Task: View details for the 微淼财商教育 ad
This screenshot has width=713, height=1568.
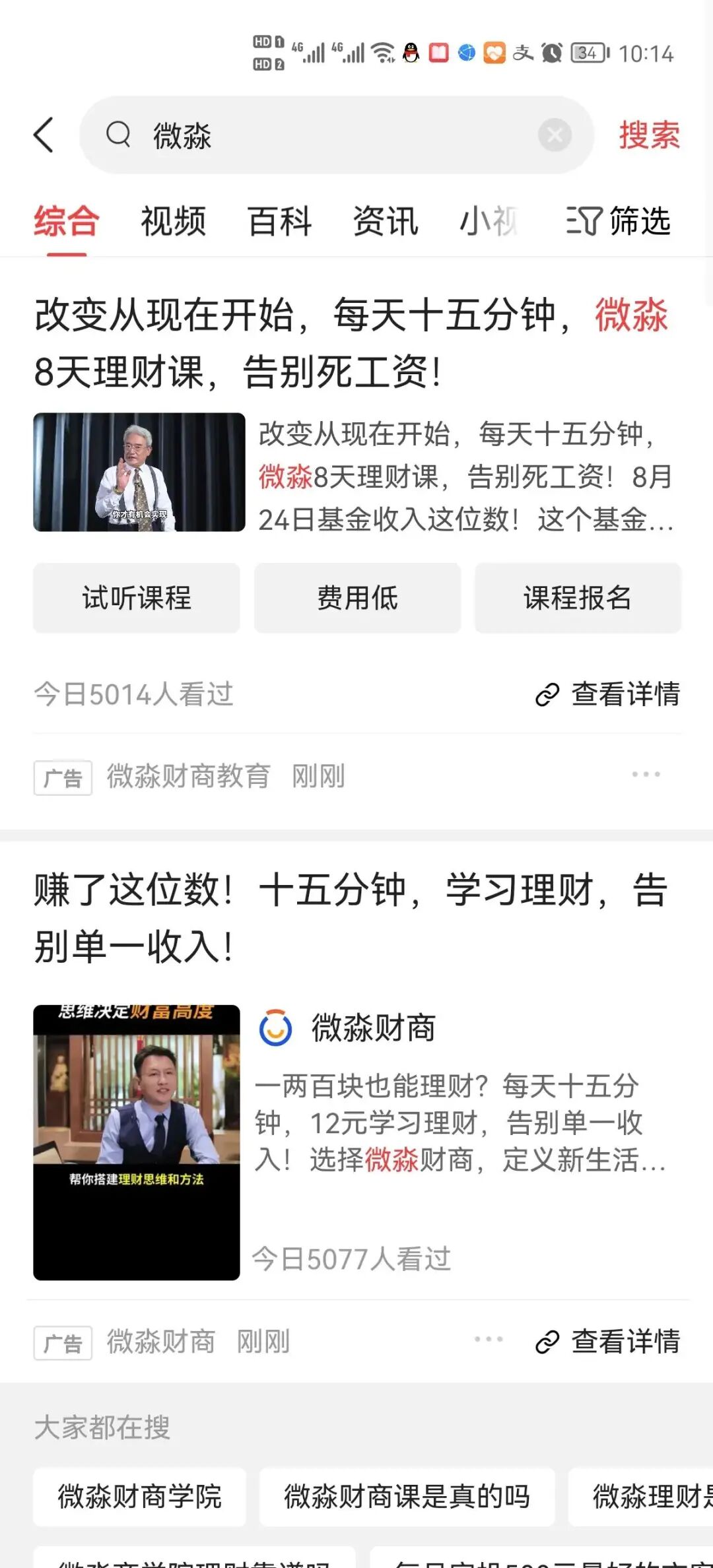Action: (x=608, y=694)
